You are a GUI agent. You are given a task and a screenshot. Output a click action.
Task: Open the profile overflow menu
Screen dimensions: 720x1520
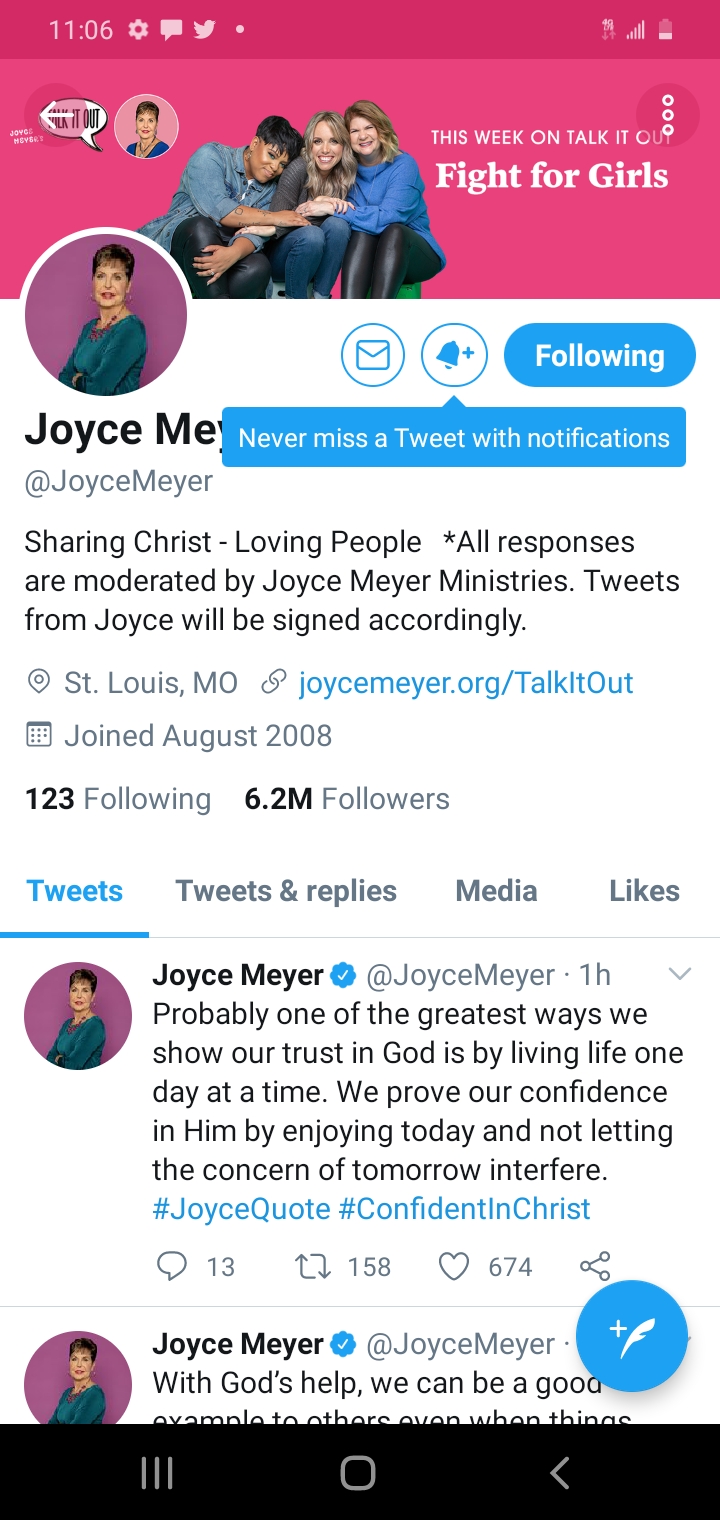click(x=667, y=116)
